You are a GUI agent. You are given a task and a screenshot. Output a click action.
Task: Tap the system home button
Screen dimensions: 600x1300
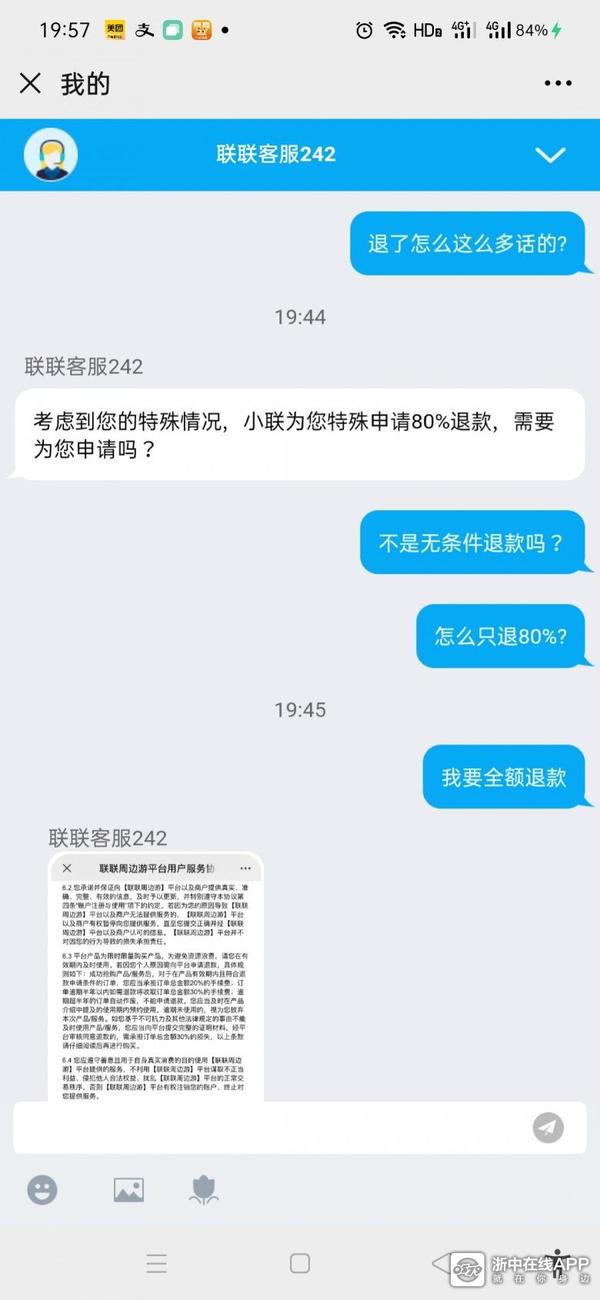299,1263
